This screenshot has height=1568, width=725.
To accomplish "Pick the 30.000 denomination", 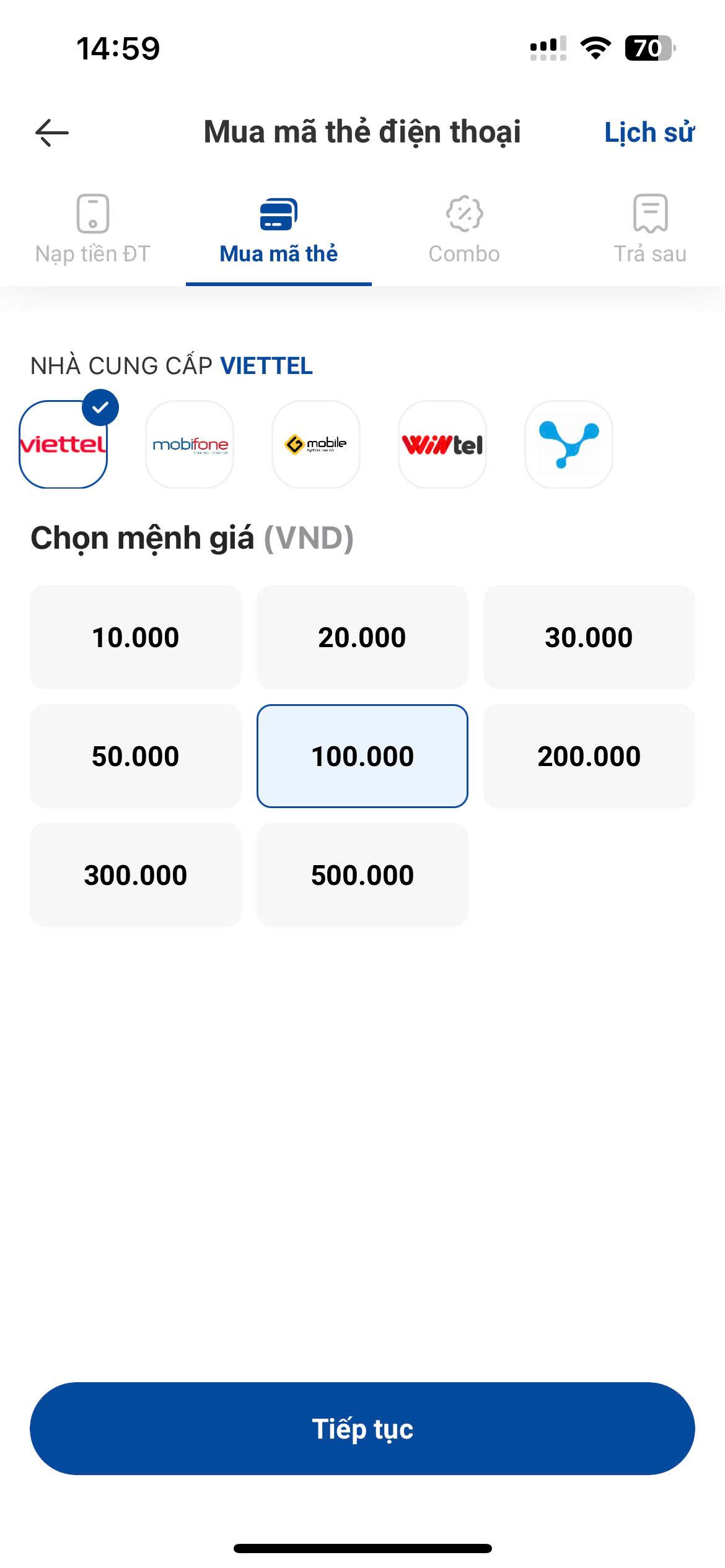I will 589,637.
